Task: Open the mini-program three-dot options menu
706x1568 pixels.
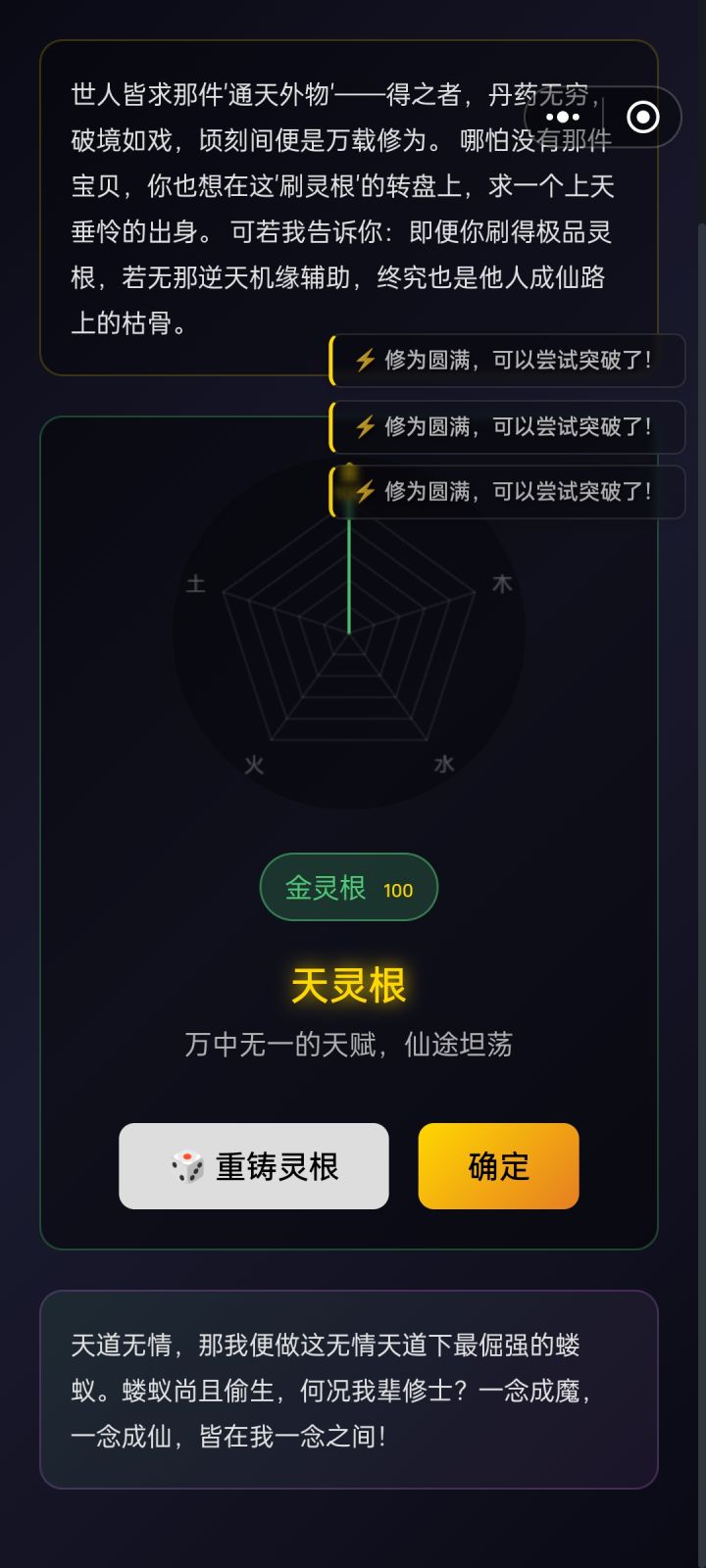Action: [562, 117]
